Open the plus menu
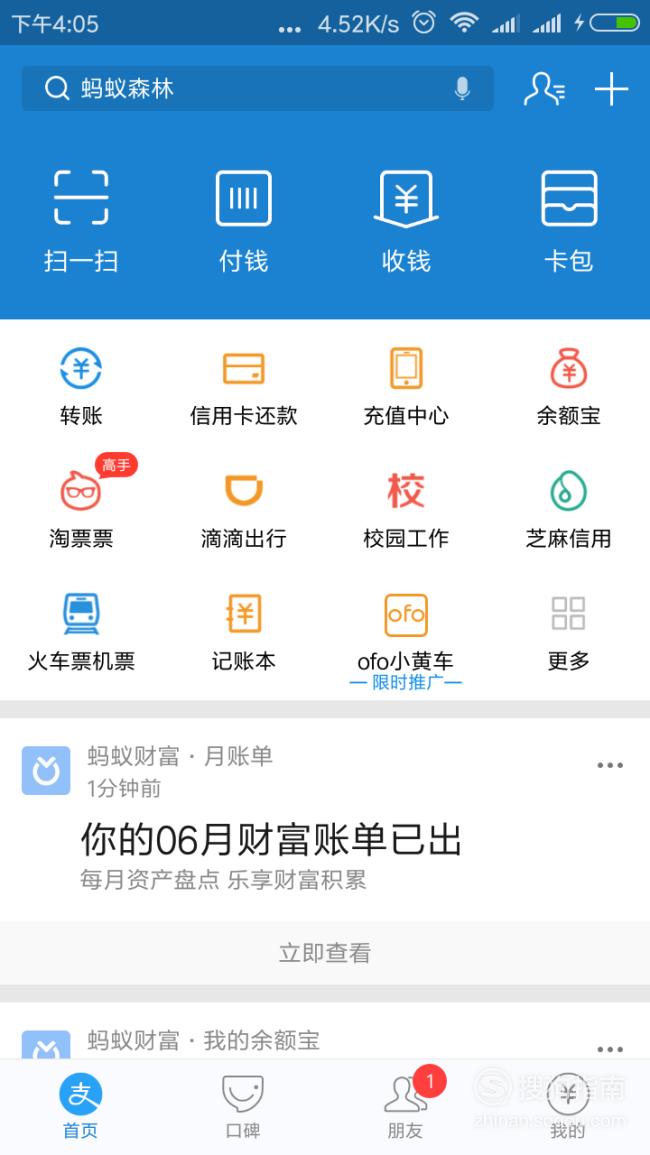Image resolution: width=650 pixels, height=1155 pixels. tap(612, 89)
